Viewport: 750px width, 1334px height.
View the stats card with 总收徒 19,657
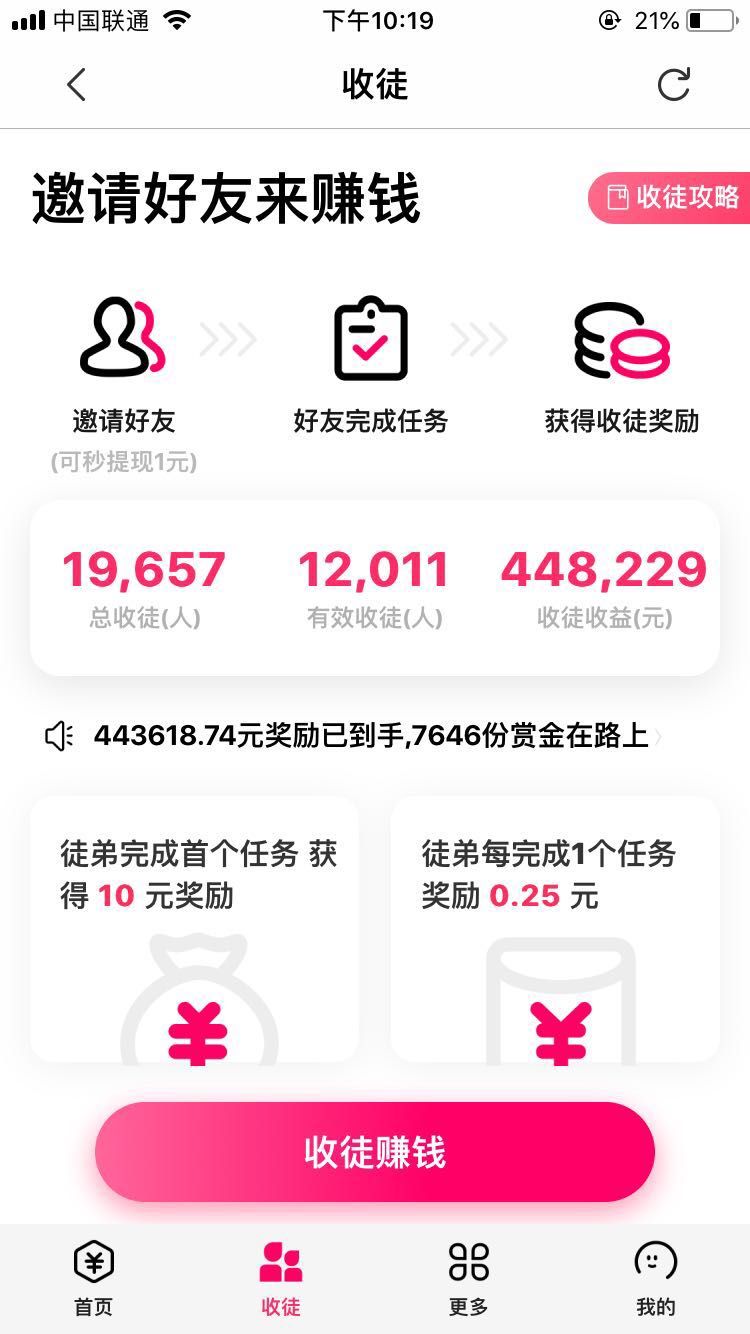[x=375, y=588]
